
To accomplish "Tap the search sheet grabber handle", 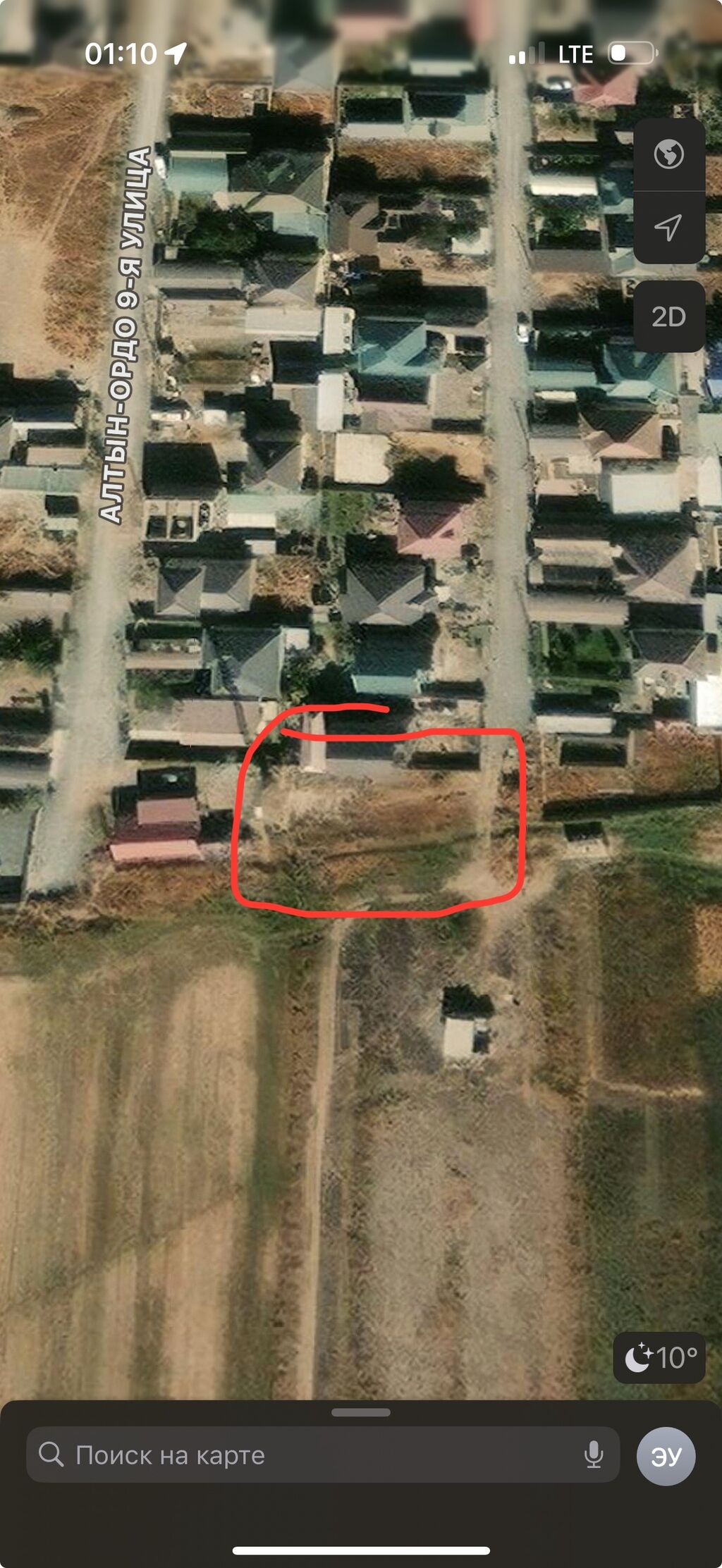I will click(x=361, y=1412).
